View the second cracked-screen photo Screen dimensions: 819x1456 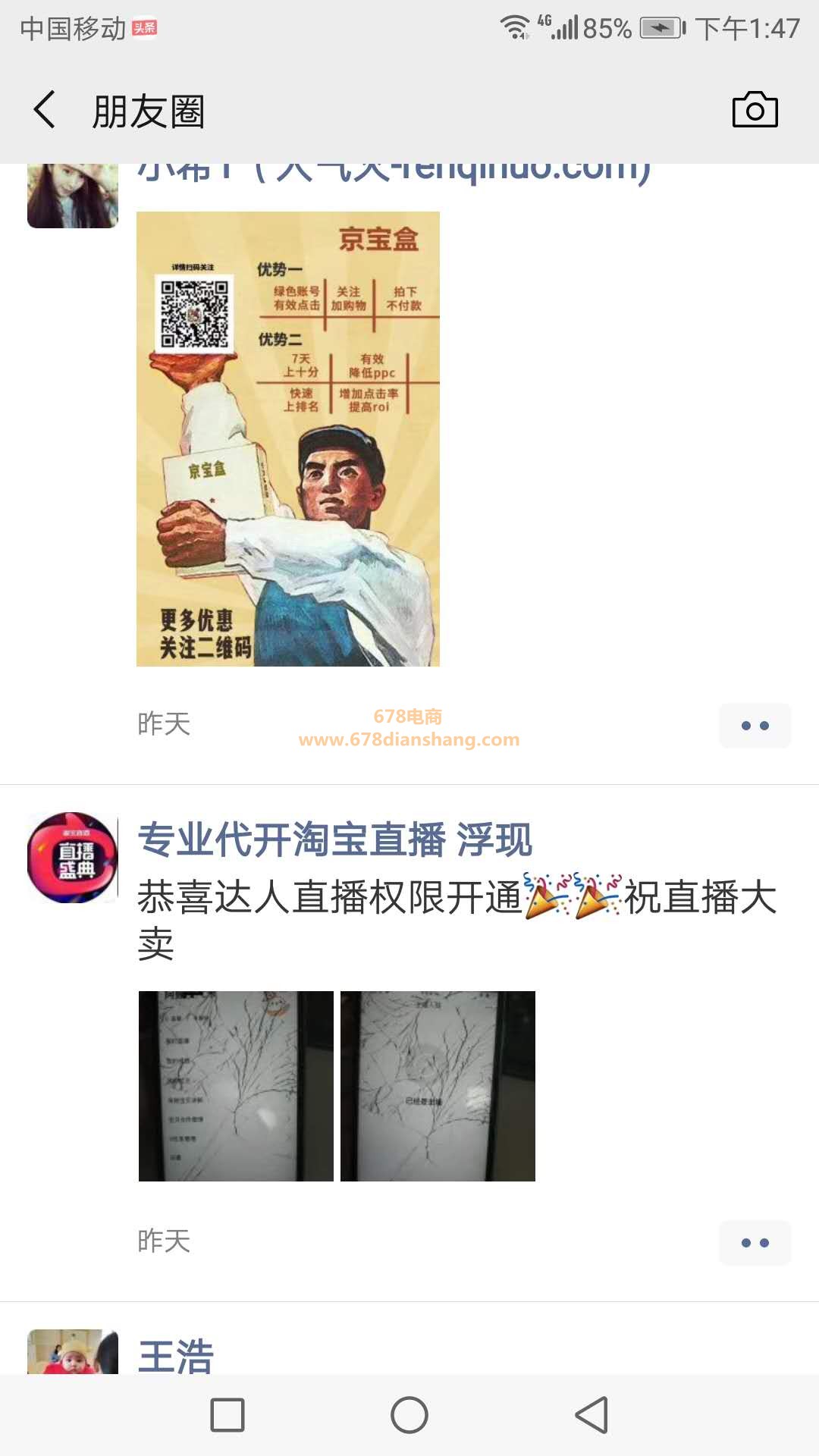(x=438, y=1086)
